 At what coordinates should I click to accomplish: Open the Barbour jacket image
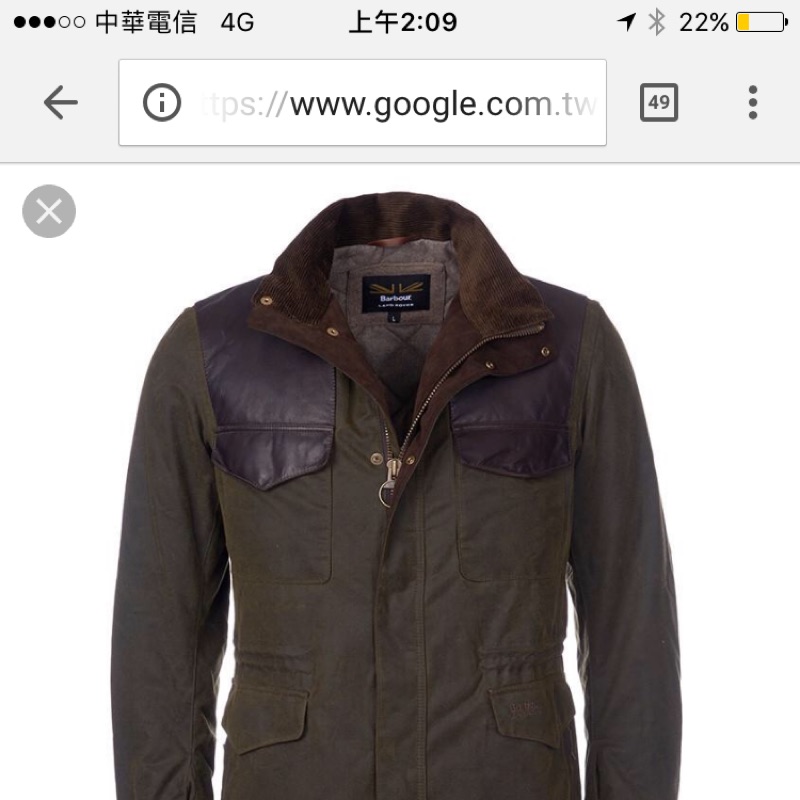(396, 496)
